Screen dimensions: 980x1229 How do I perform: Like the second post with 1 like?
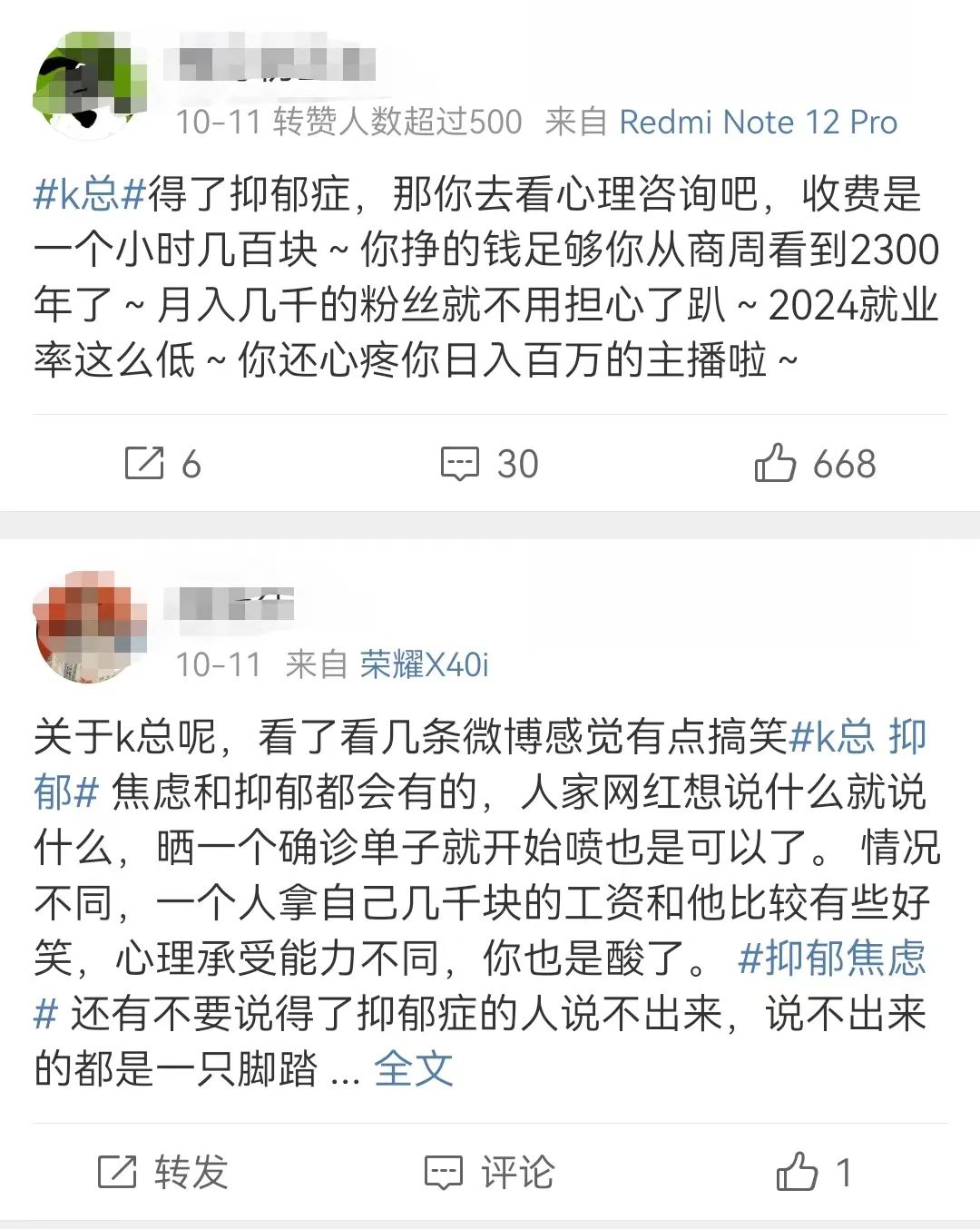[x=813, y=1172]
